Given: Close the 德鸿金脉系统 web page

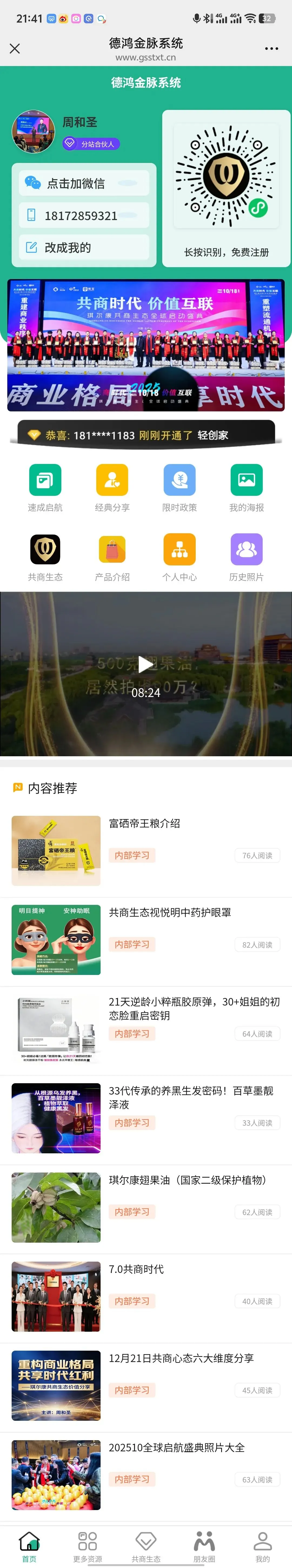Looking at the screenshot, I should click(15, 49).
